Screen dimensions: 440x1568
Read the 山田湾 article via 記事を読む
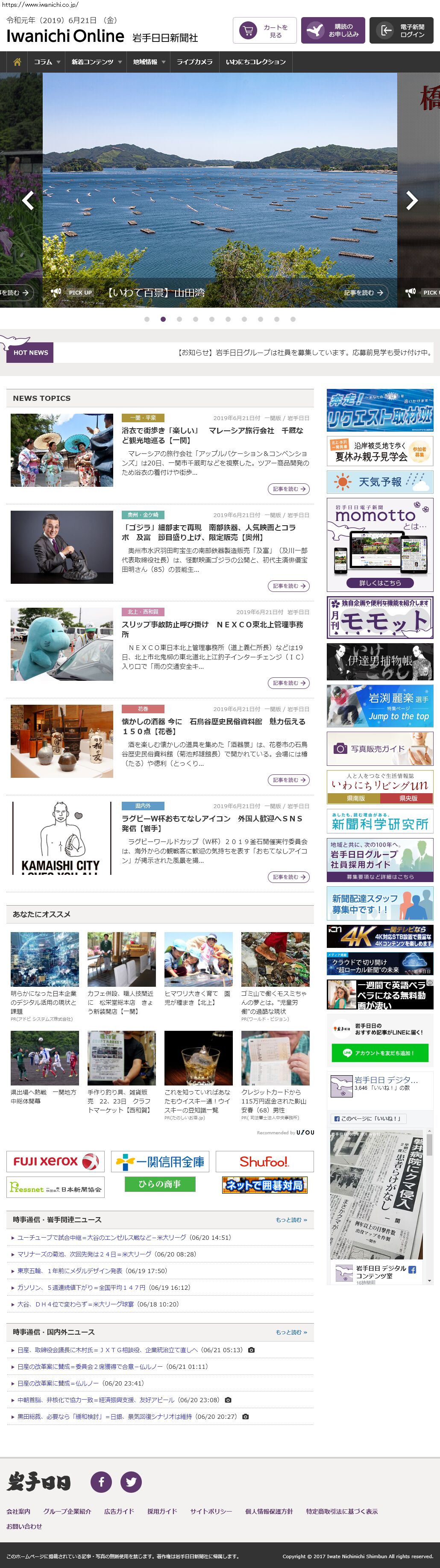pyautogui.click(x=363, y=293)
